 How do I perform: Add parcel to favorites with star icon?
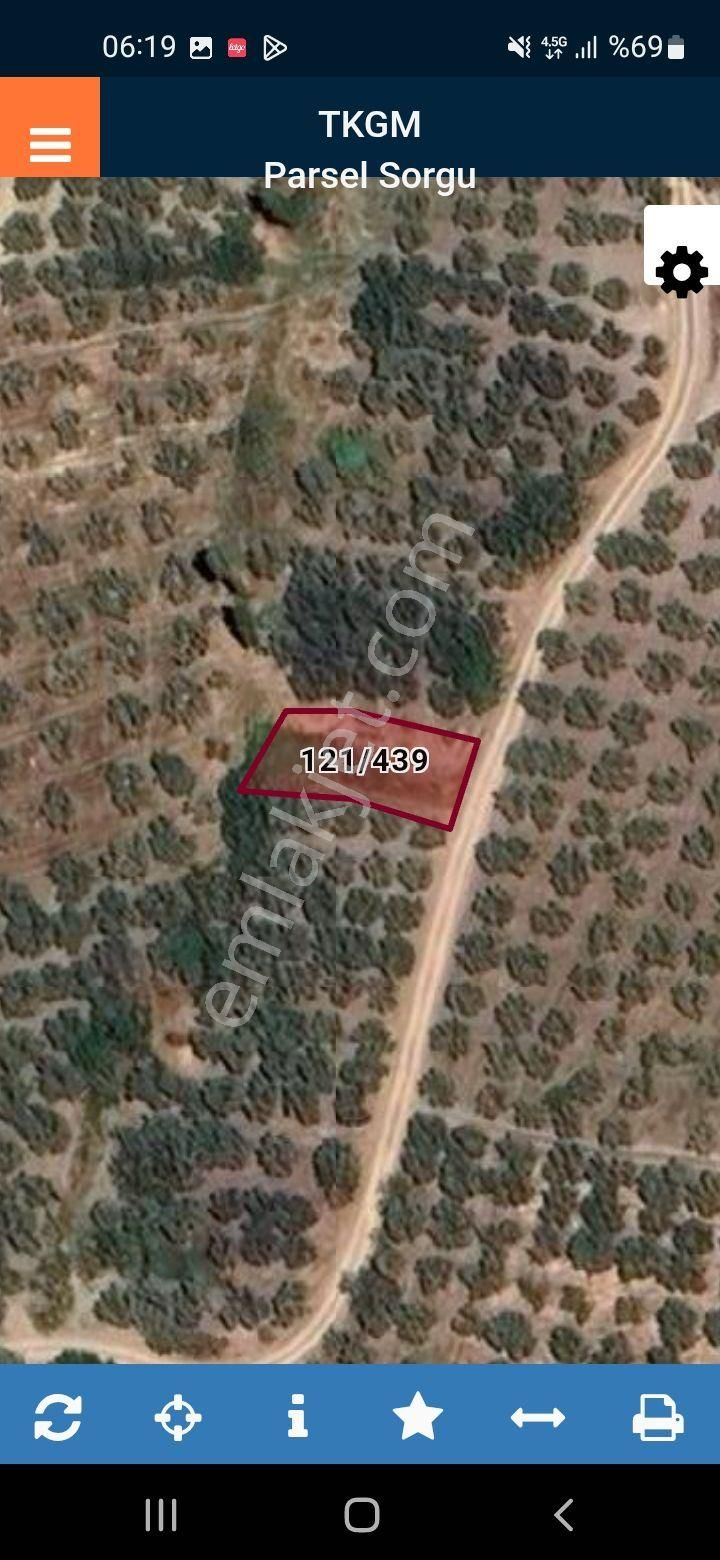click(417, 1417)
